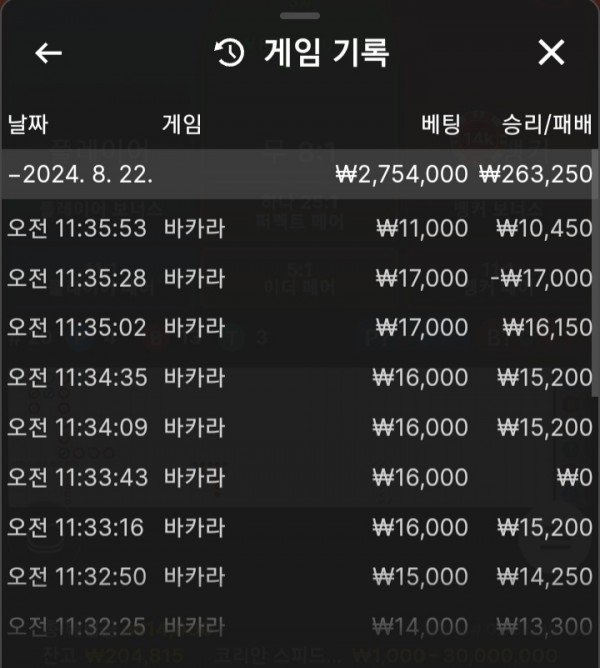Select the 11:32:50 baccarat entry
The height and width of the screenshot is (668, 600).
pos(300,576)
